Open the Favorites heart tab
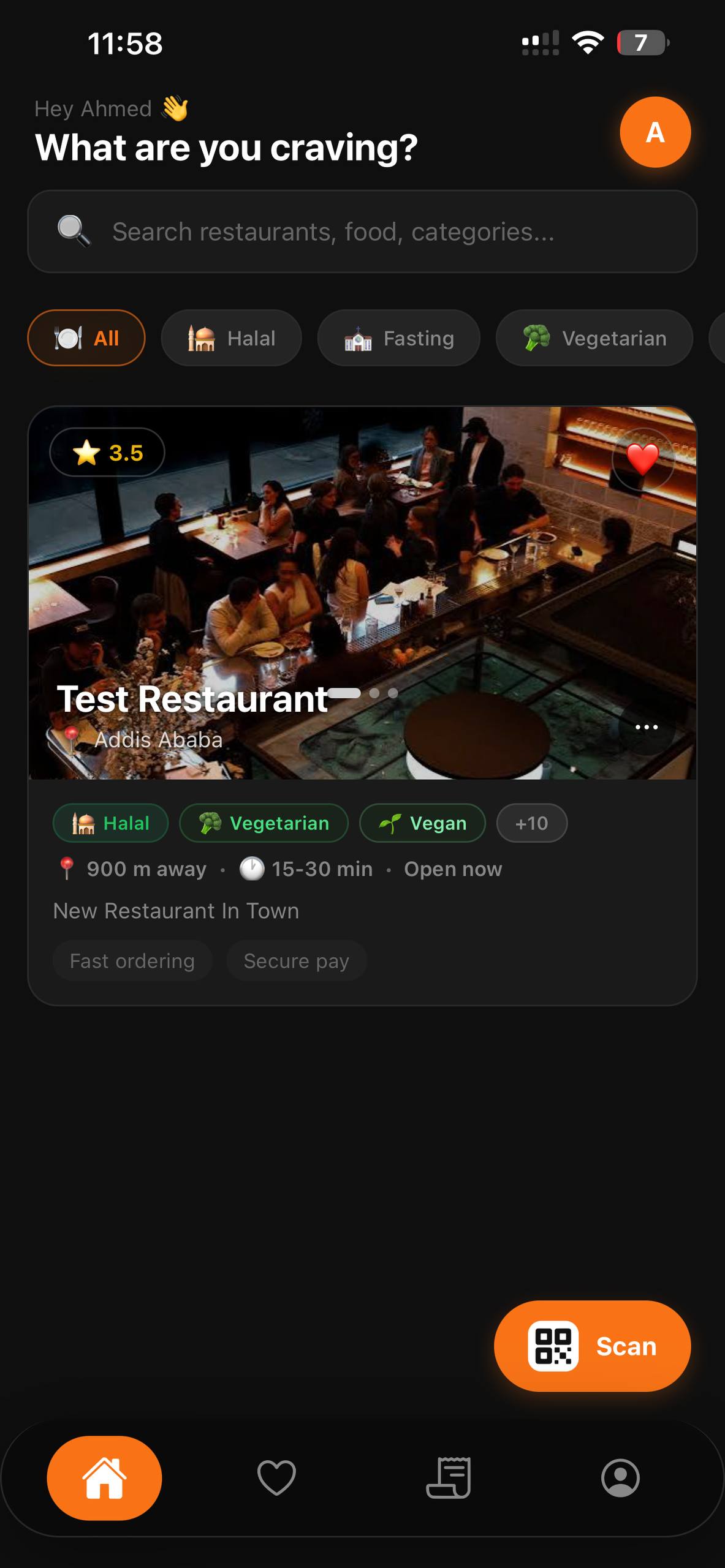This screenshot has width=725, height=1568. [x=276, y=1478]
